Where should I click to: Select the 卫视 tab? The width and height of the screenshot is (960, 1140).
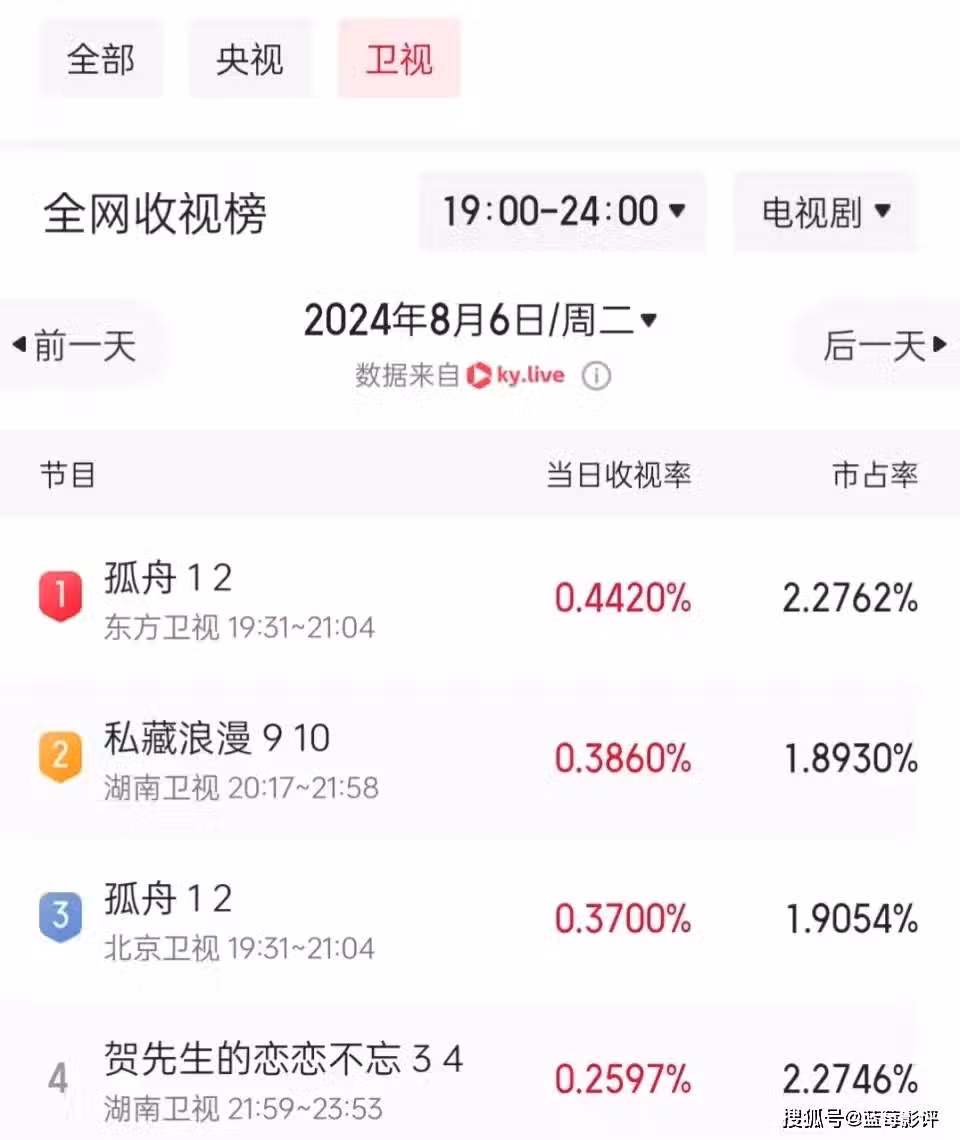[x=399, y=60]
